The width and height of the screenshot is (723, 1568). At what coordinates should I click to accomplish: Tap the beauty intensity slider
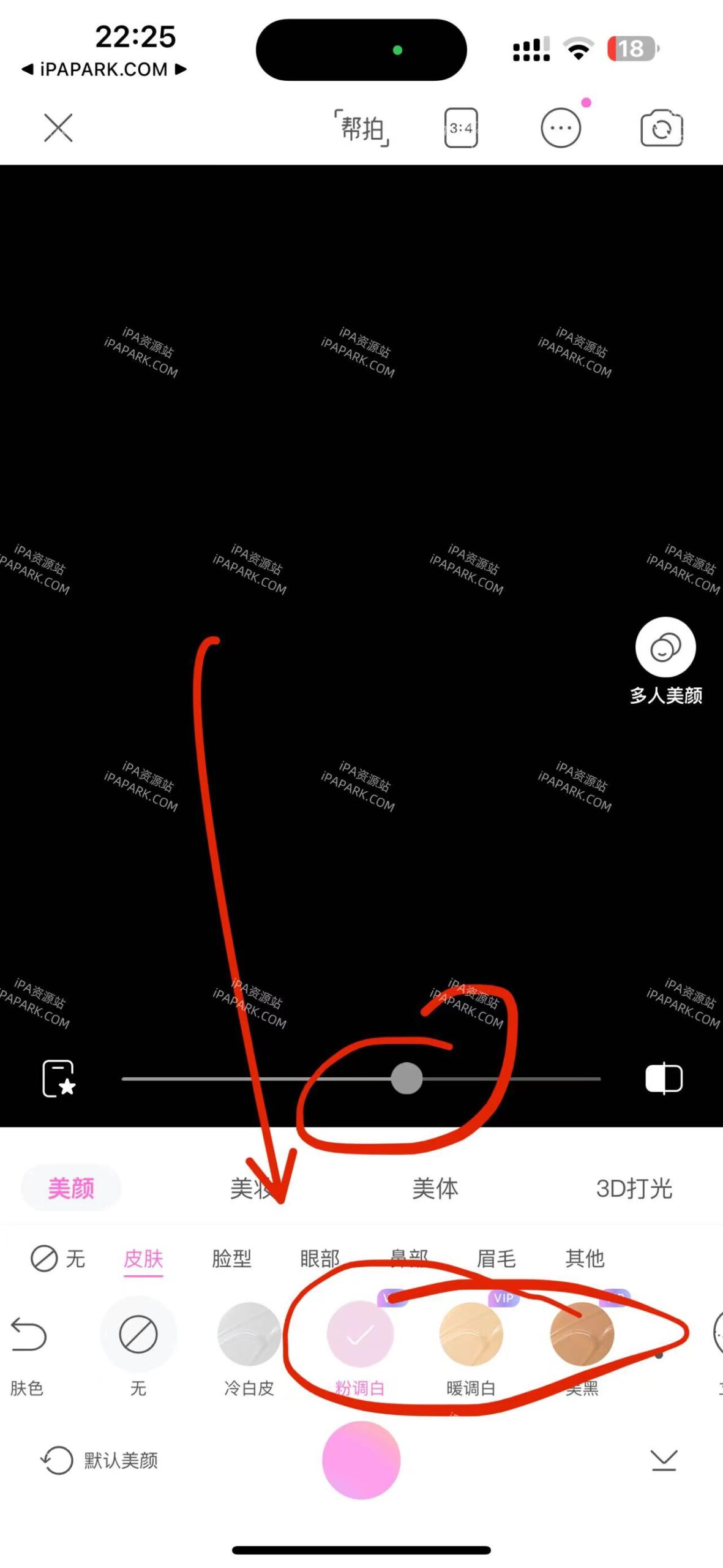click(406, 1078)
